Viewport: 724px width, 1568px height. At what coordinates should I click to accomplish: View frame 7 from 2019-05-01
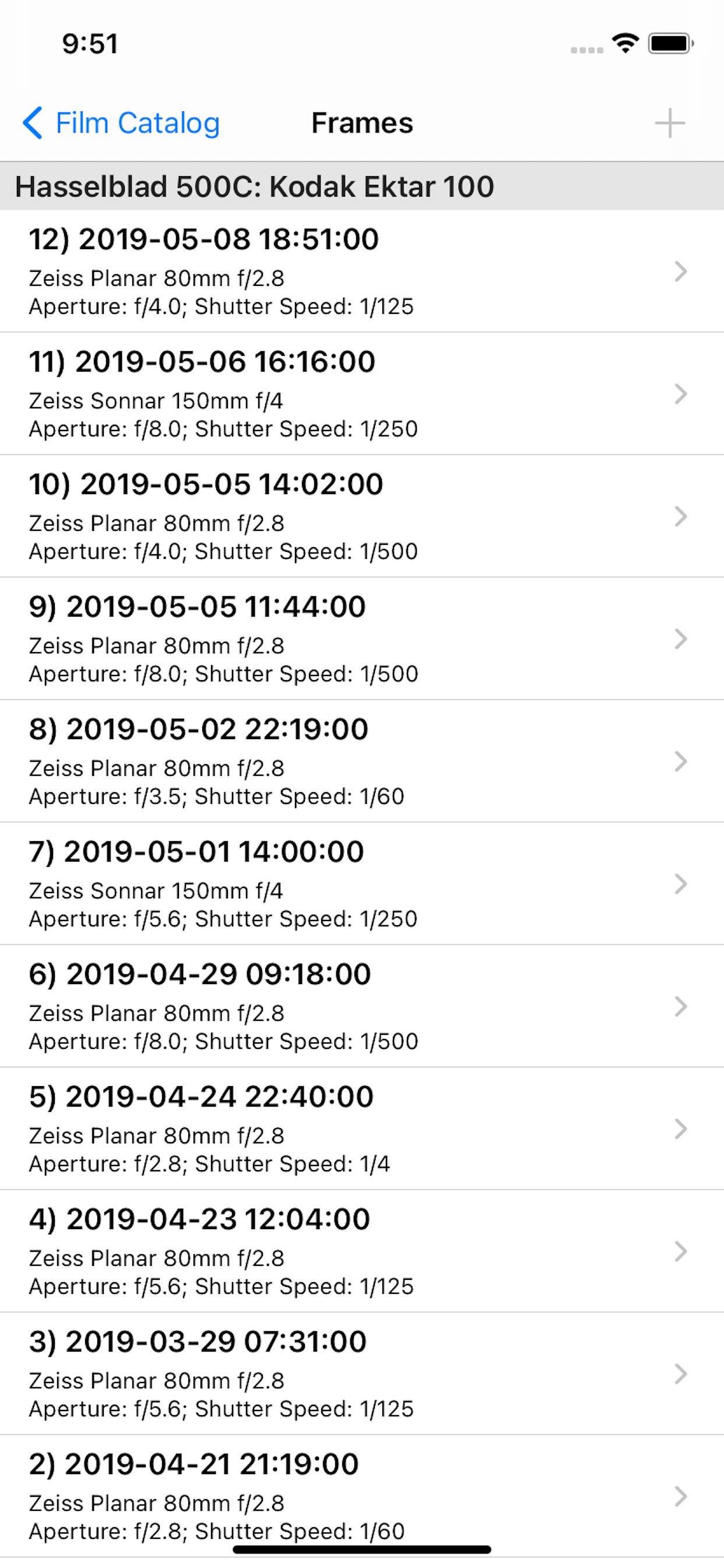(361, 883)
